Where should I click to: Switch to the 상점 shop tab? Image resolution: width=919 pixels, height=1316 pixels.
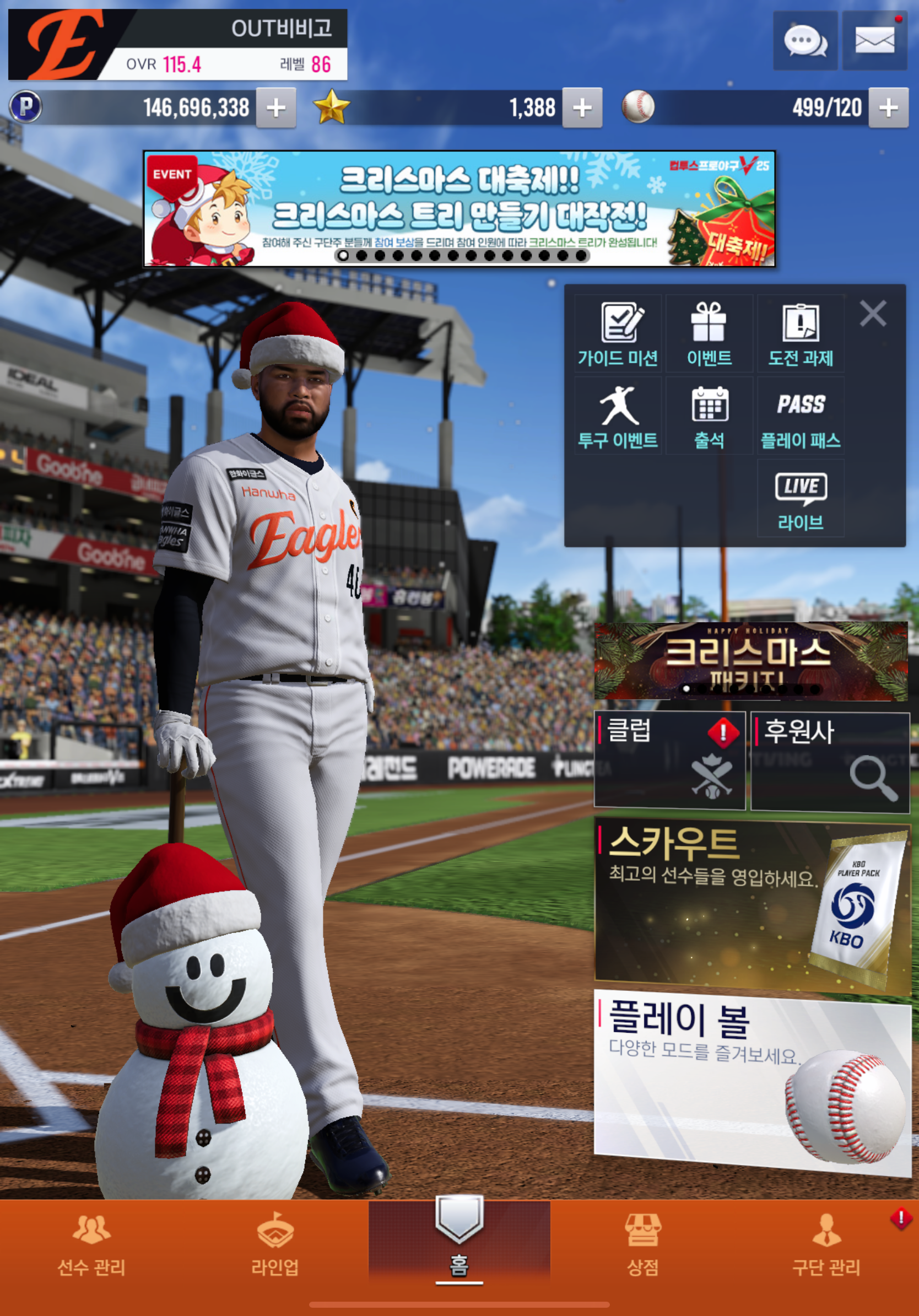[643, 1245]
